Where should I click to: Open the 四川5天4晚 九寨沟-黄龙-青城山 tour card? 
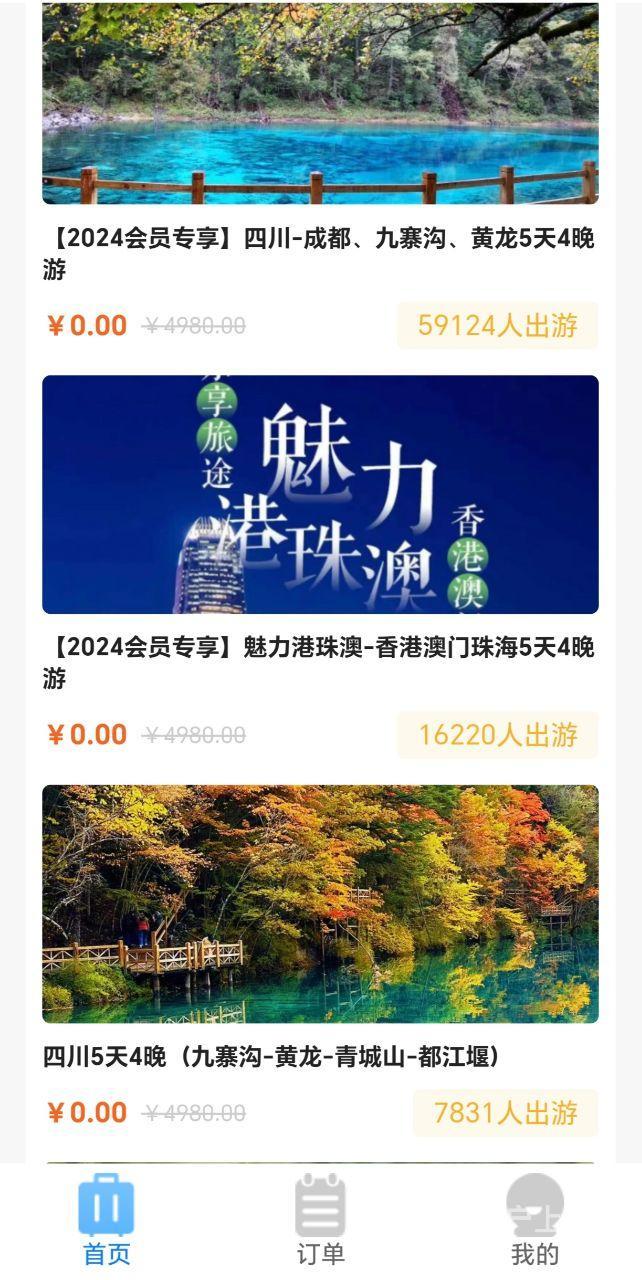pos(320,961)
